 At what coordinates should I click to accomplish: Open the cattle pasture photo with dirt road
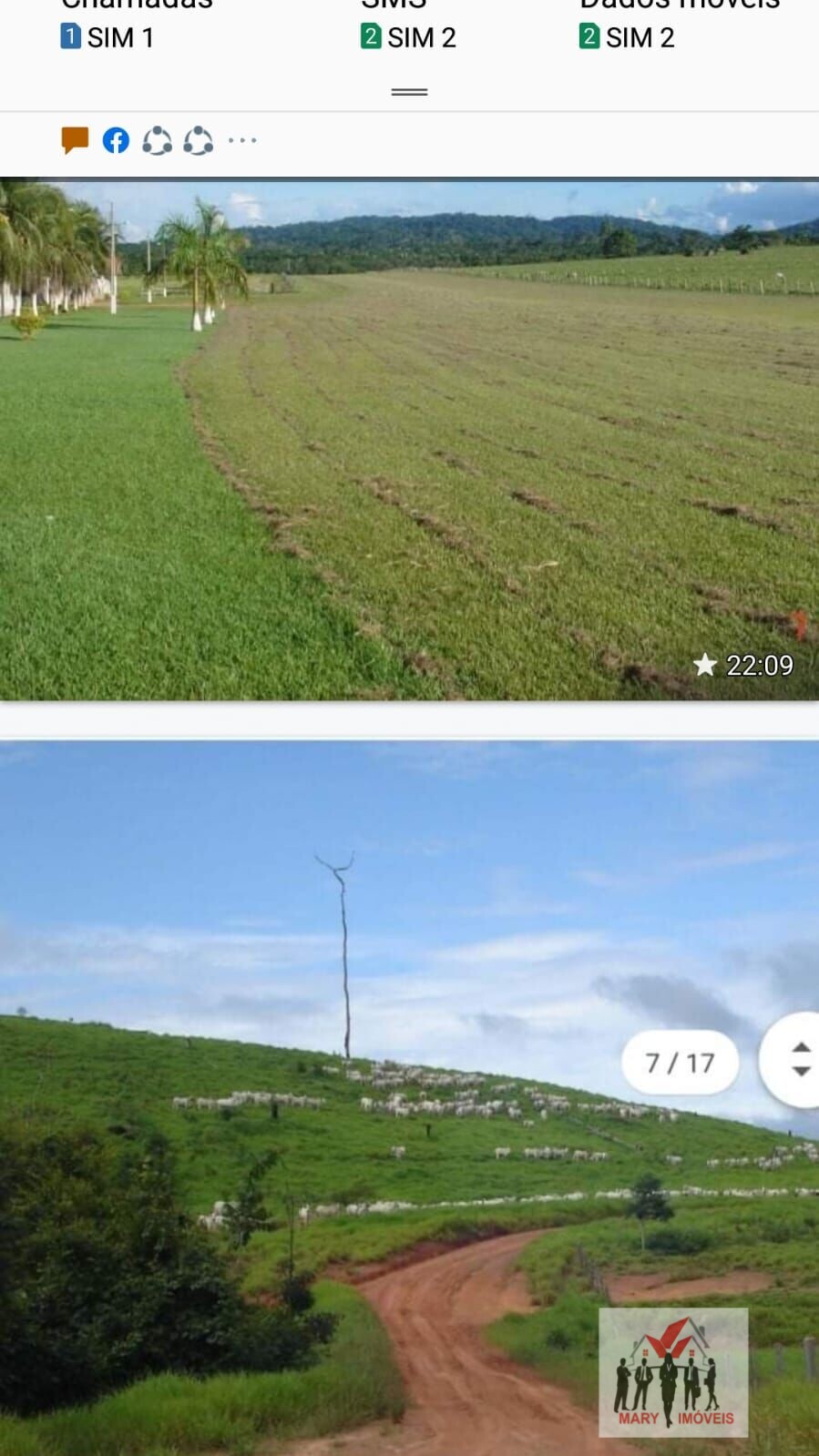pyautogui.click(x=409, y=1098)
